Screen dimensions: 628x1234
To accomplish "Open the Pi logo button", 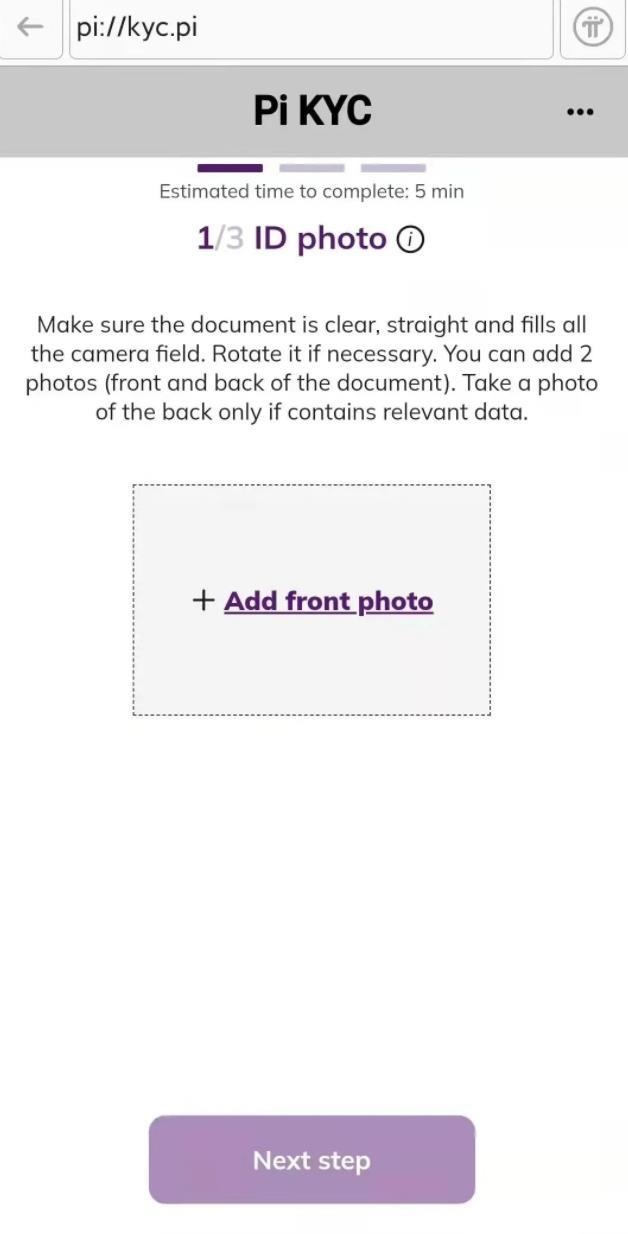I will (x=593, y=28).
